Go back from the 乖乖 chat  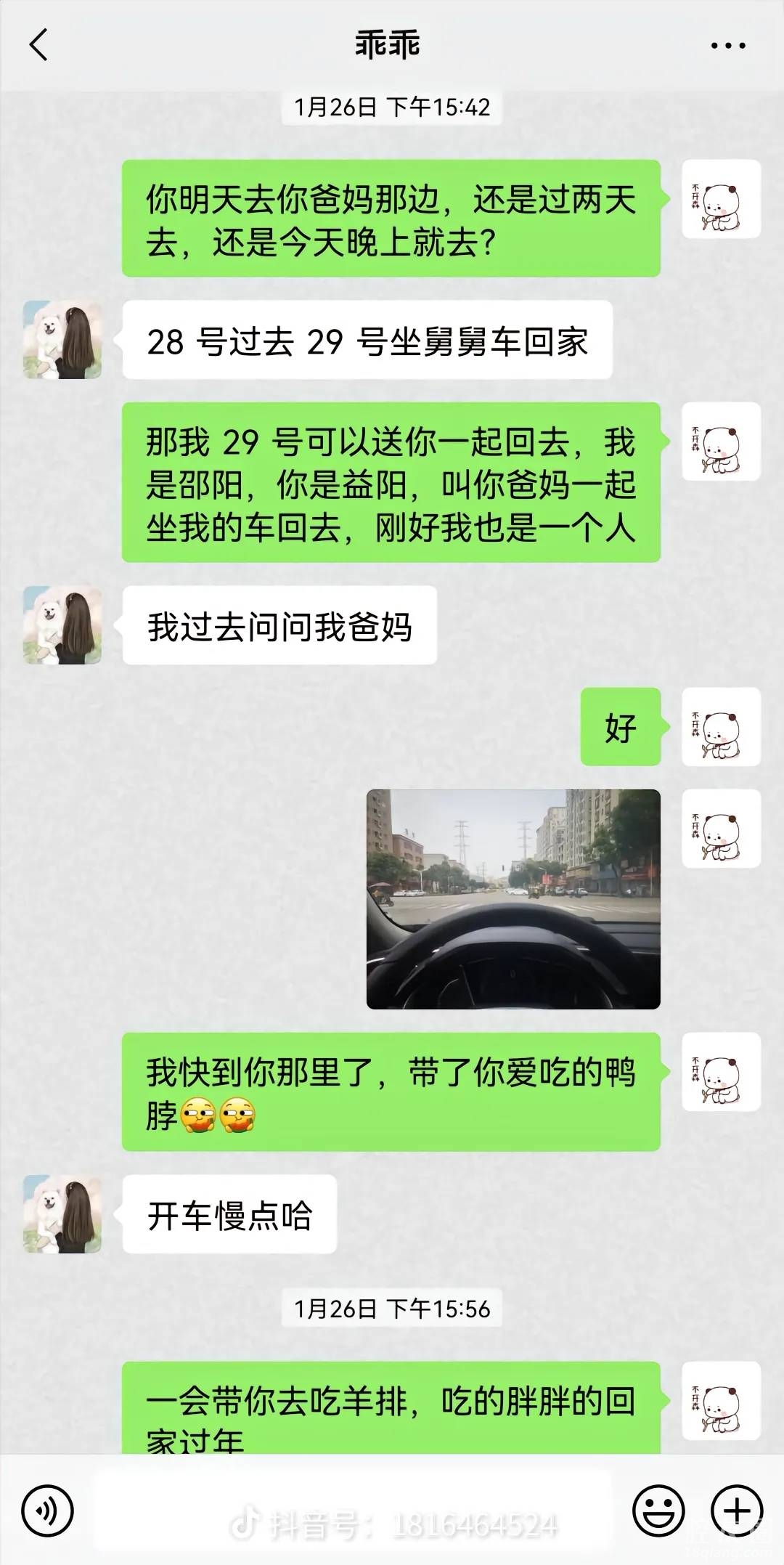tap(38, 45)
